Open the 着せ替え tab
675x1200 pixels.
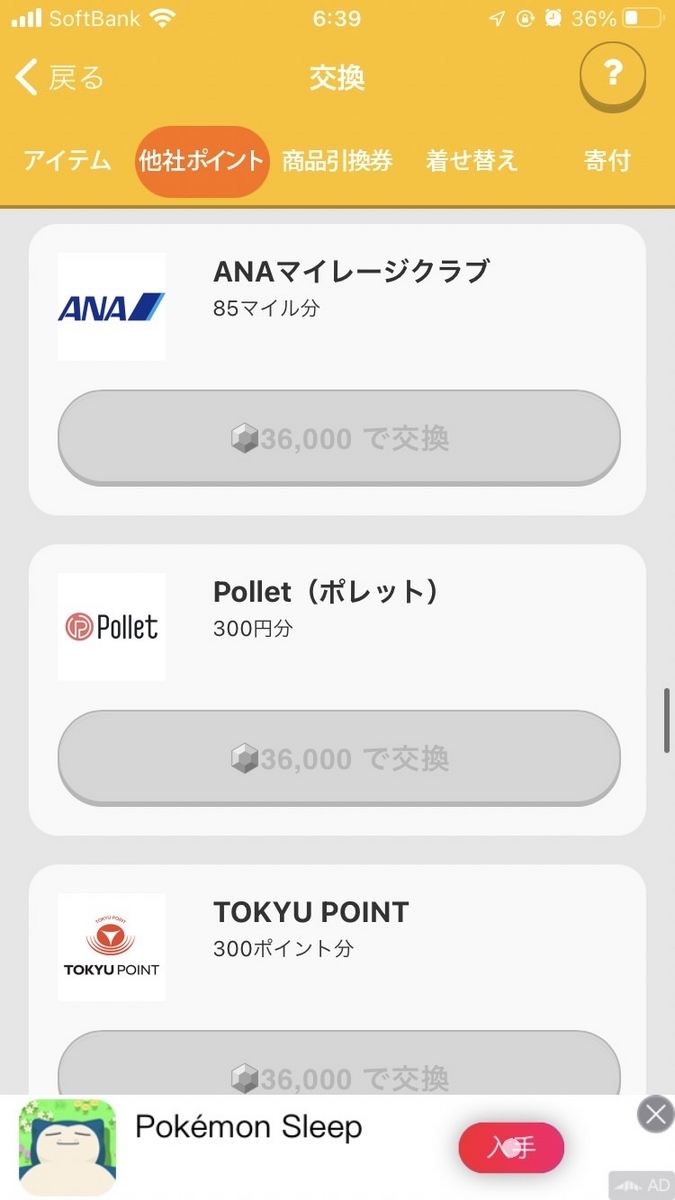(472, 161)
